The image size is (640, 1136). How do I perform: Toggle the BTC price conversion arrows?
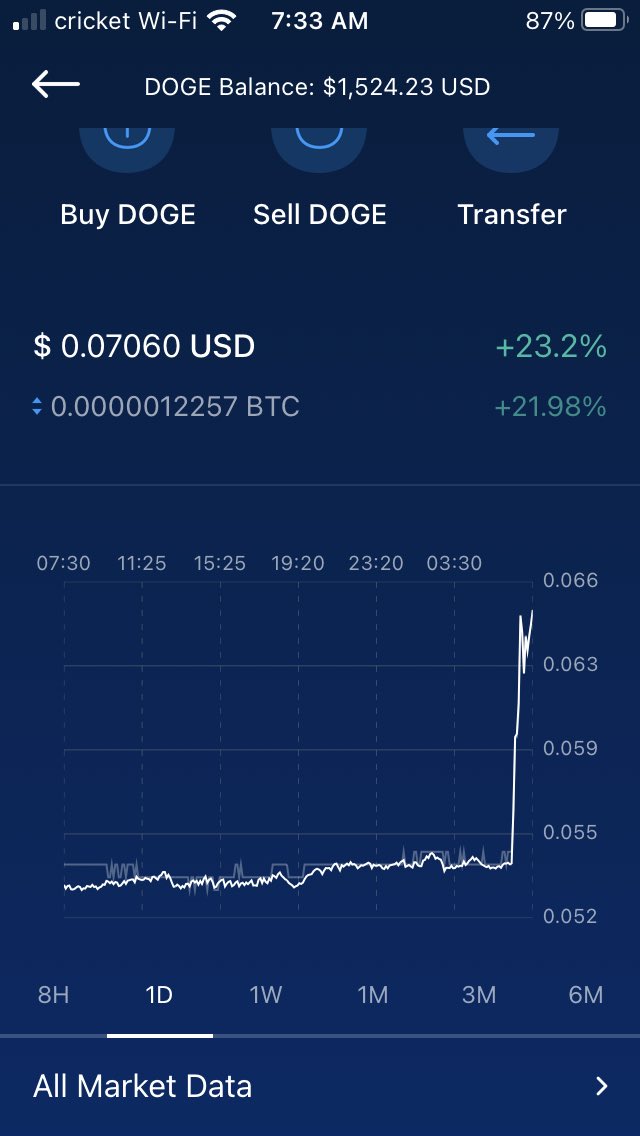tap(37, 407)
